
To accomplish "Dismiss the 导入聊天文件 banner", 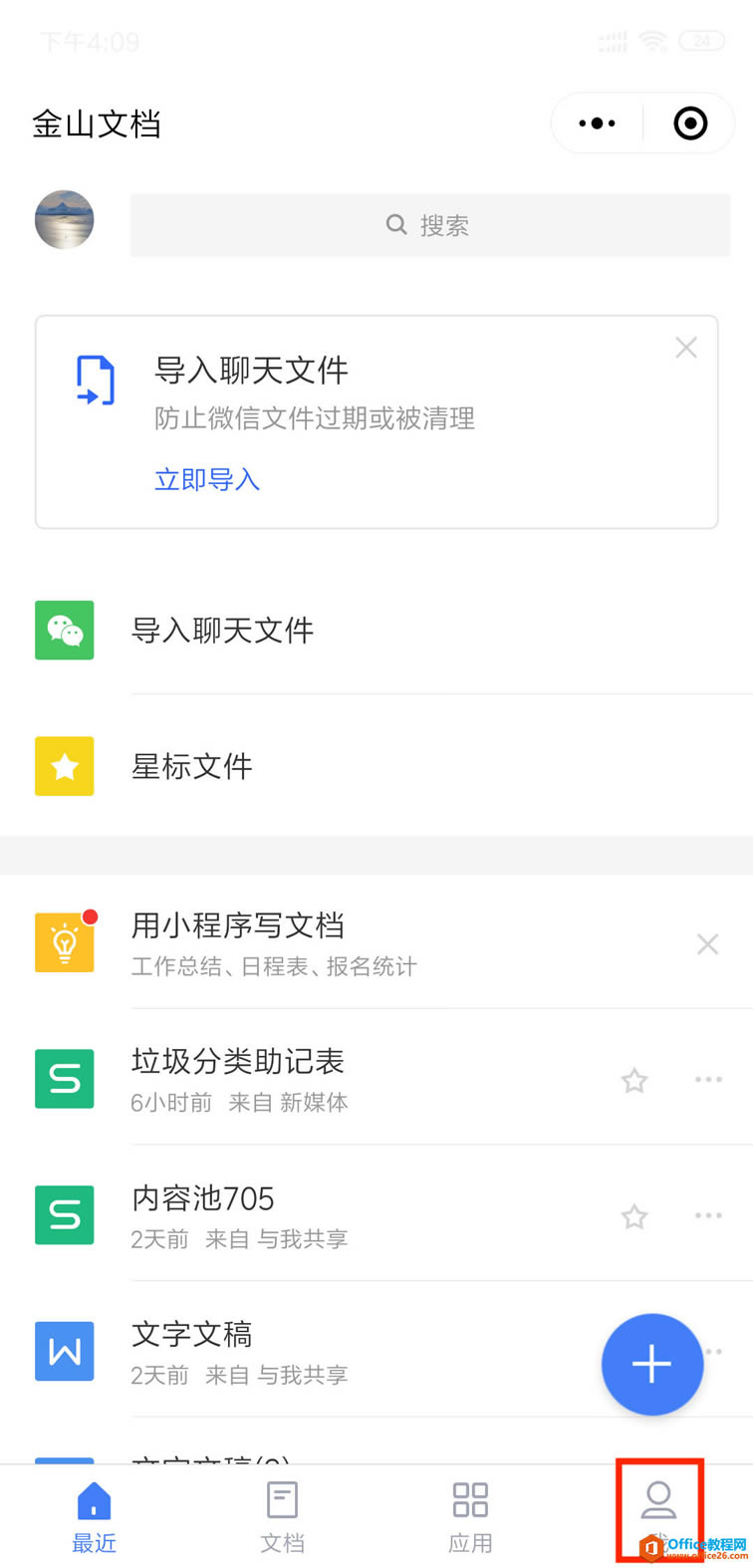I will (686, 347).
